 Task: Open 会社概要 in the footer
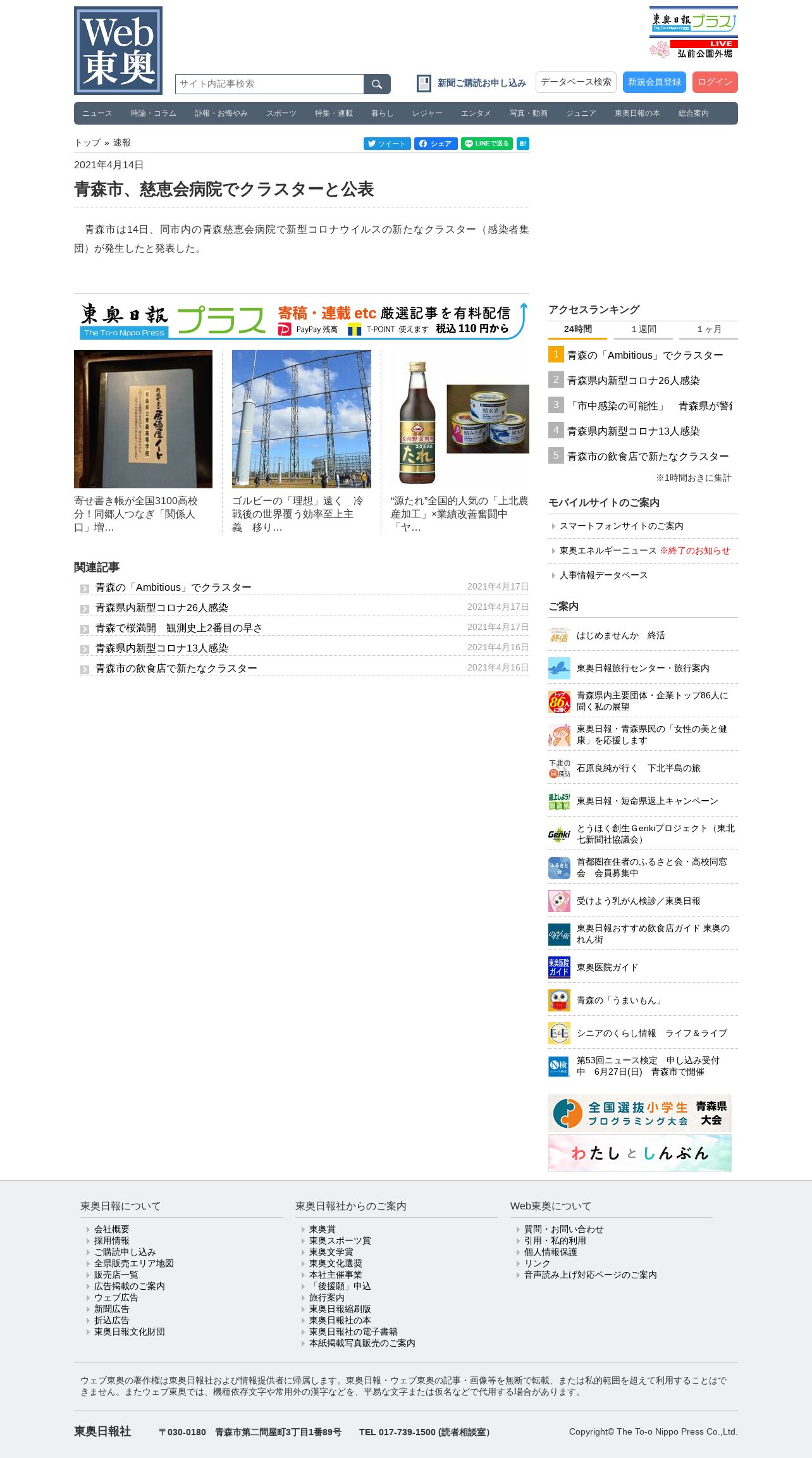pos(112,1229)
